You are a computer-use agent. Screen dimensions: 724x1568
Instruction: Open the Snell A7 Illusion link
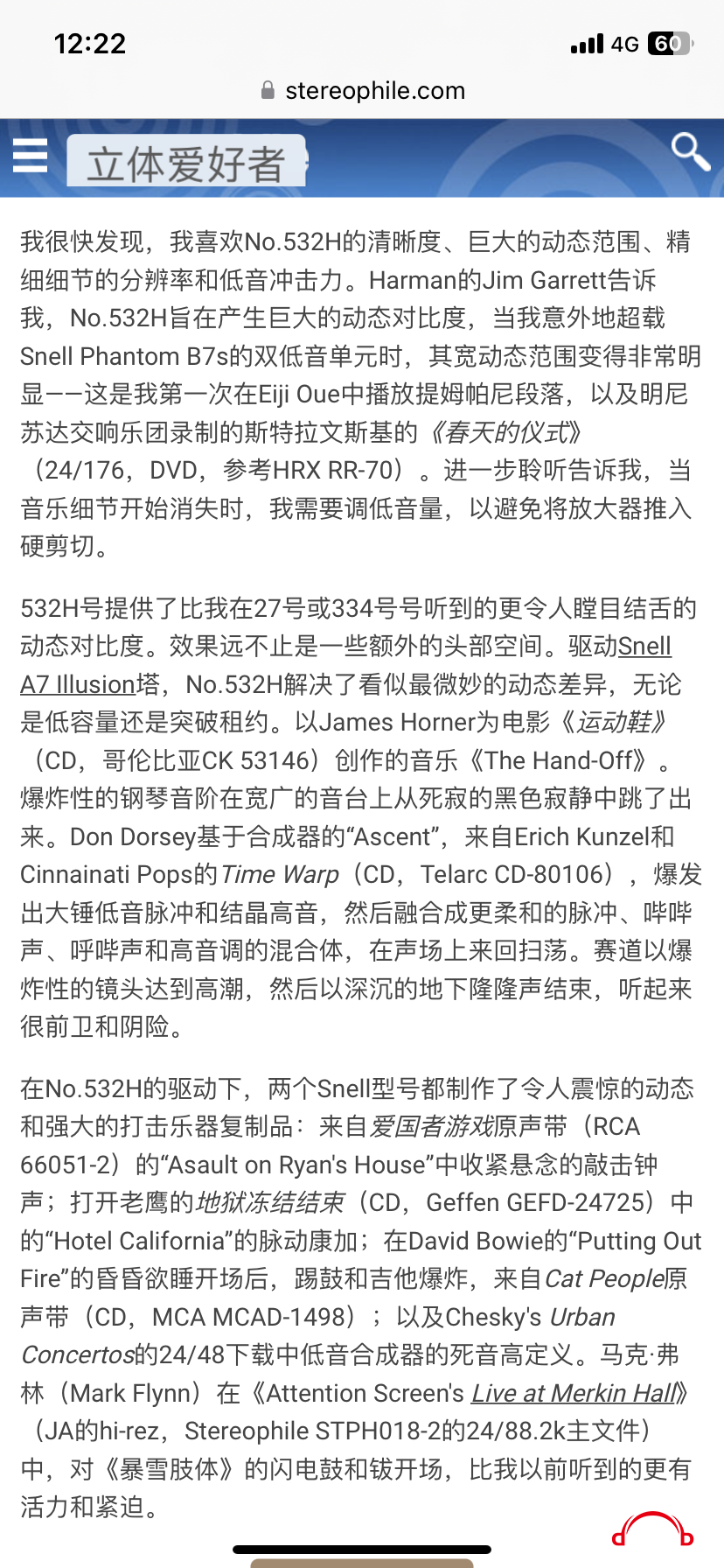pos(77,684)
